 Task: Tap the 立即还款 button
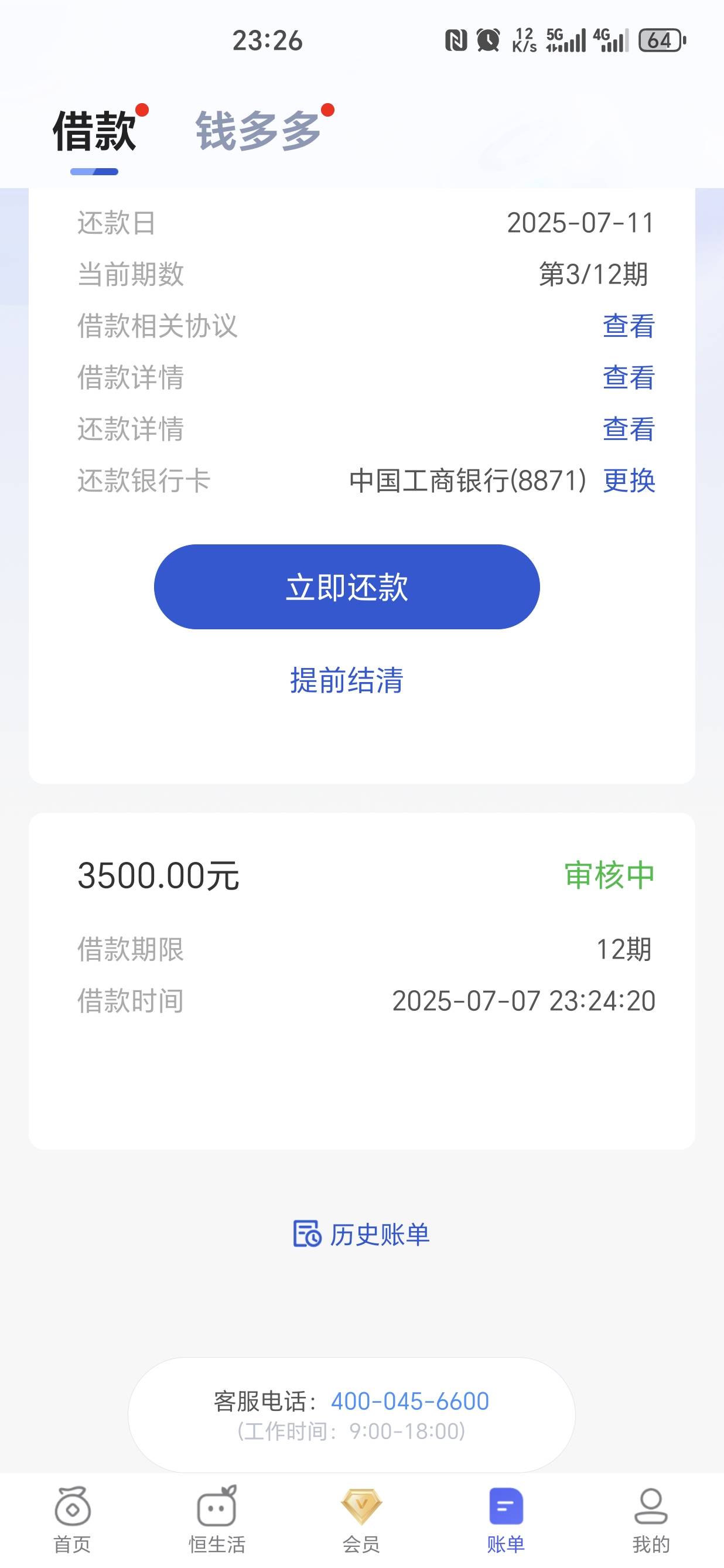(347, 587)
